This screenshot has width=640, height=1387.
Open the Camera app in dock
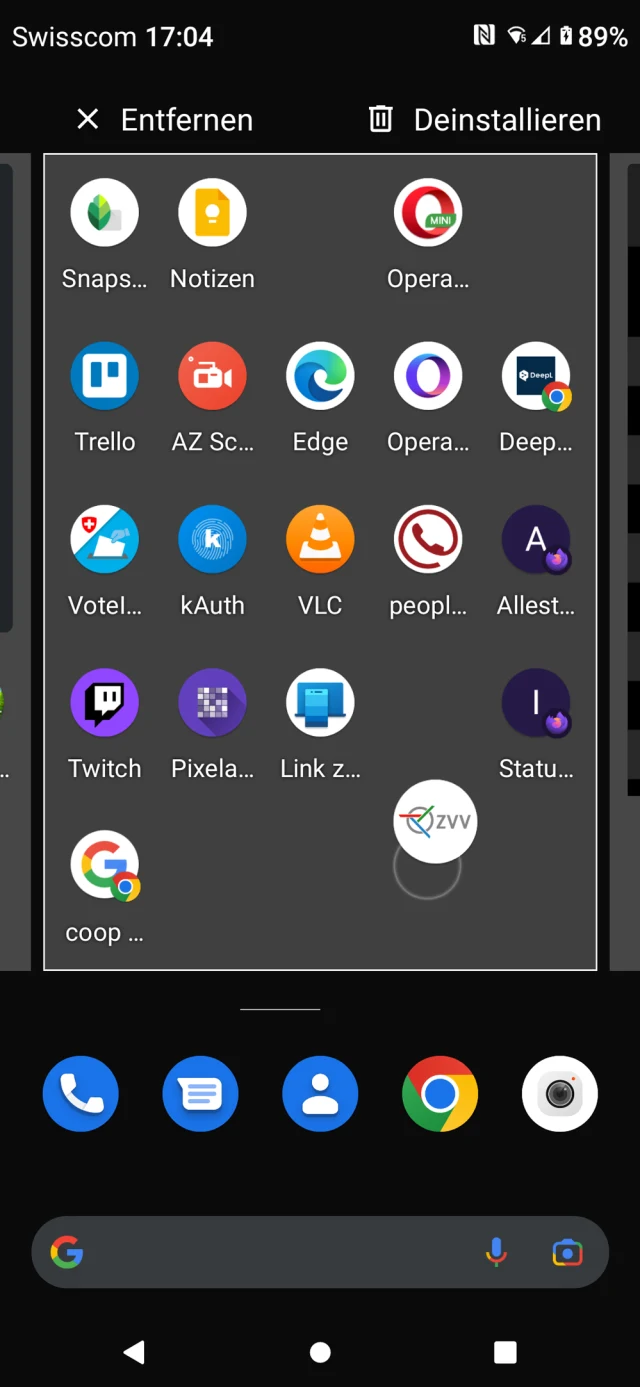click(x=560, y=1094)
